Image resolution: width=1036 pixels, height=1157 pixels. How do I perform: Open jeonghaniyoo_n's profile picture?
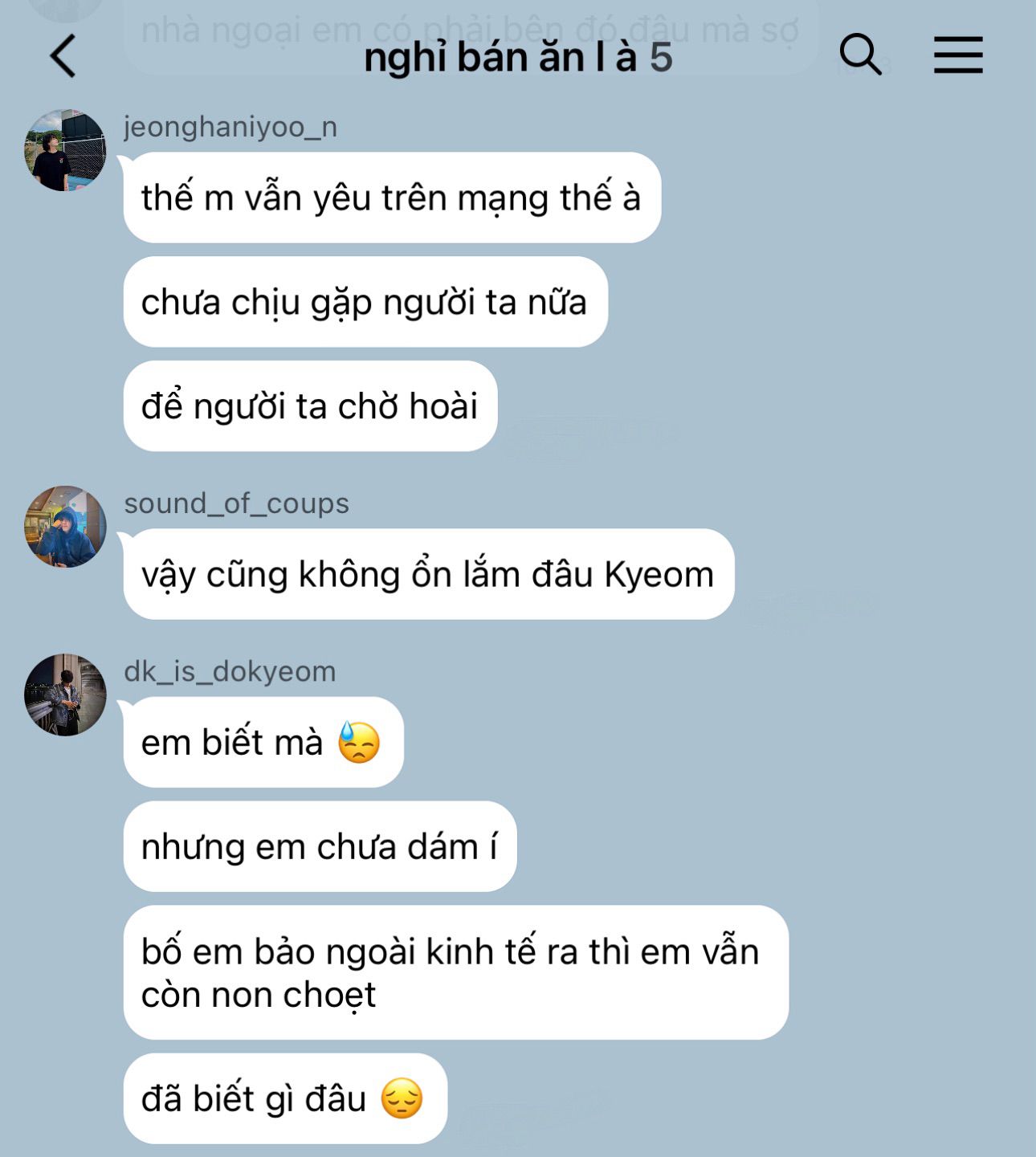pyautogui.click(x=65, y=151)
